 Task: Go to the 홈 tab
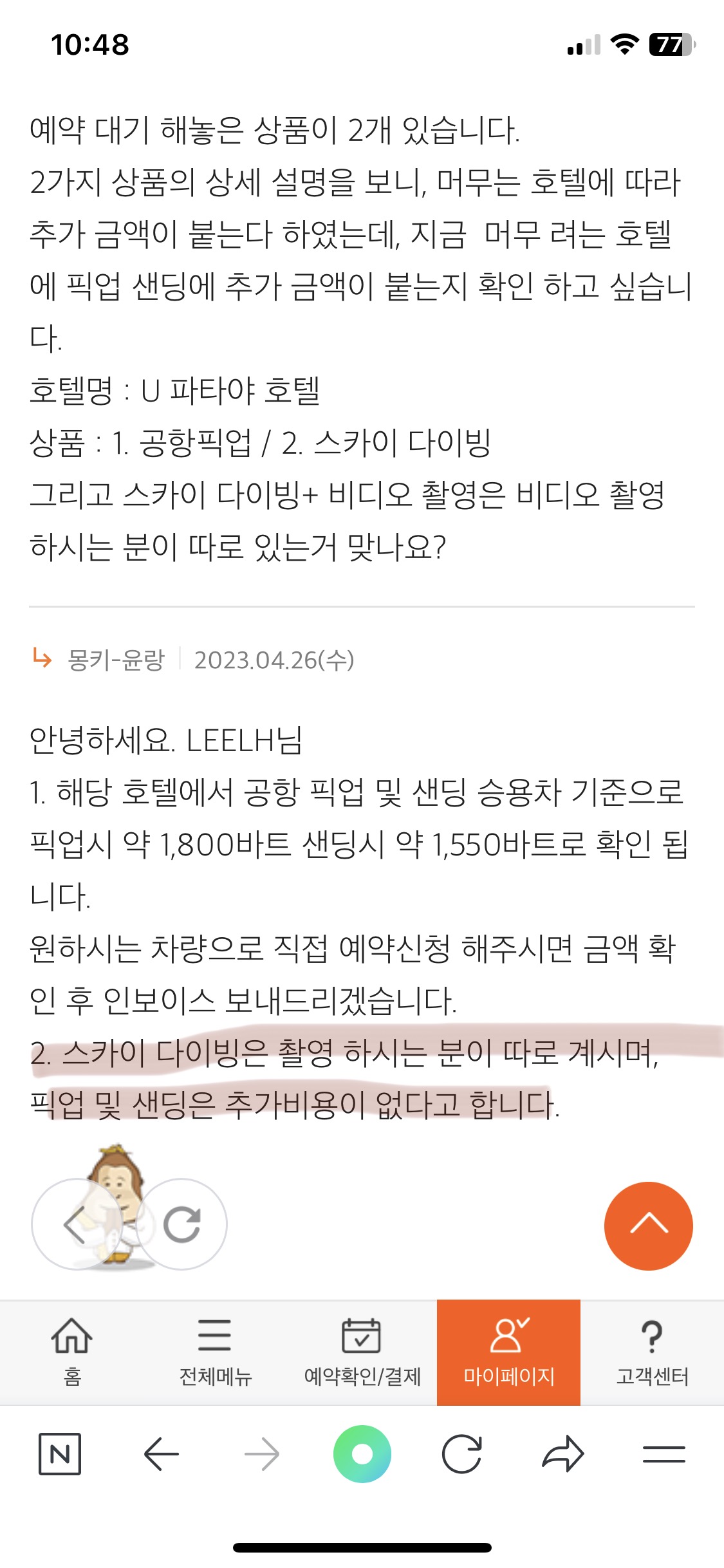(x=71, y=1352)
